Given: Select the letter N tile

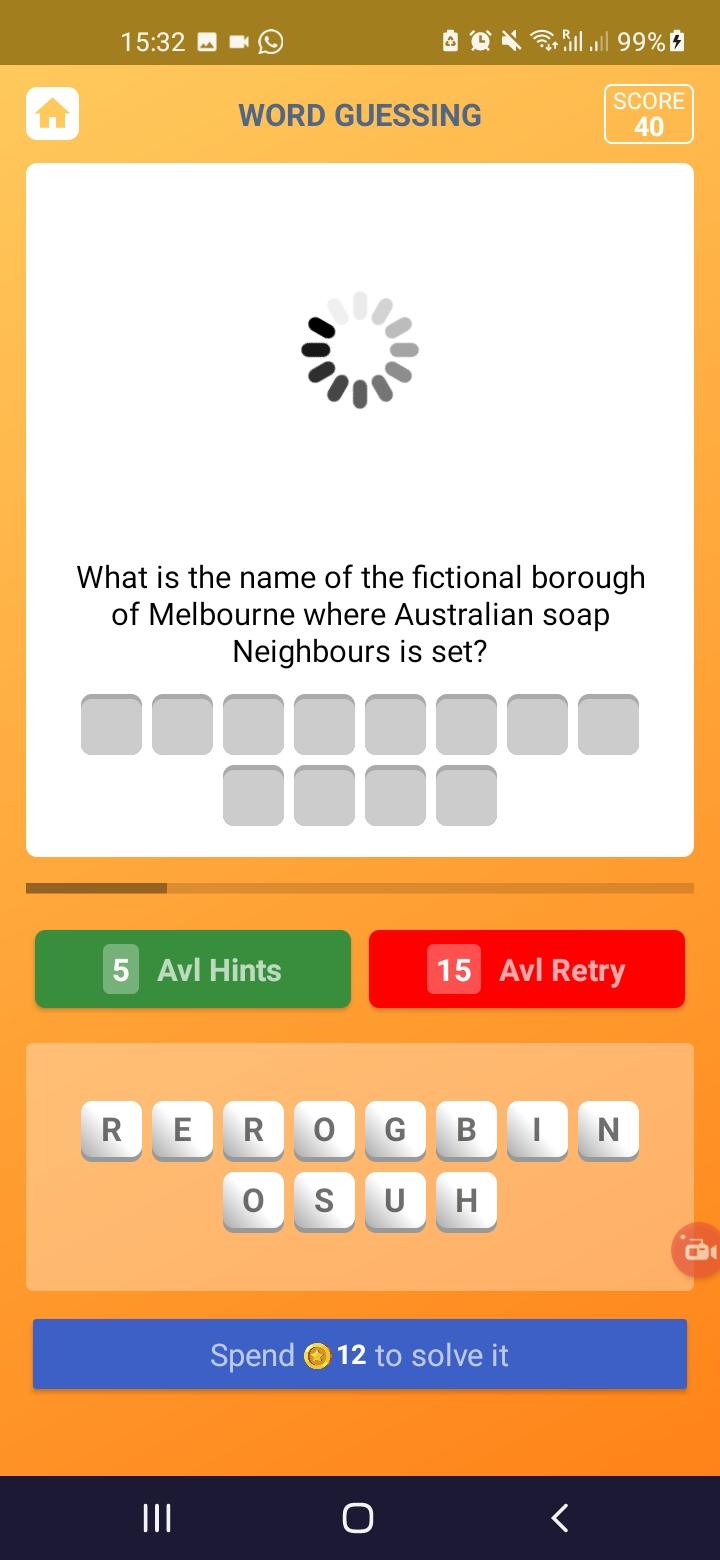Looking at the screenshot, I should click(608, 1131).
